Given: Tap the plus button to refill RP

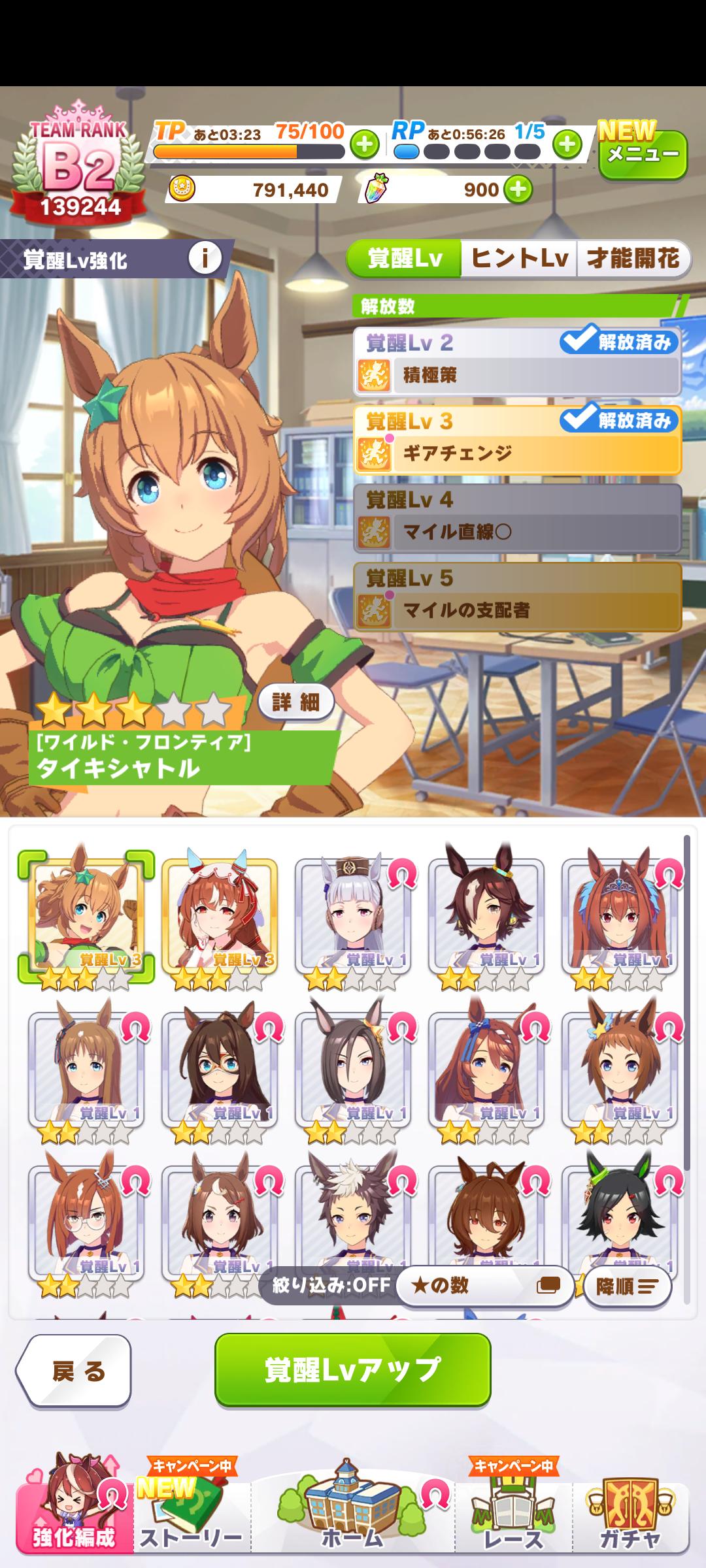Looking at the screenshot, I should click(567, 144).
